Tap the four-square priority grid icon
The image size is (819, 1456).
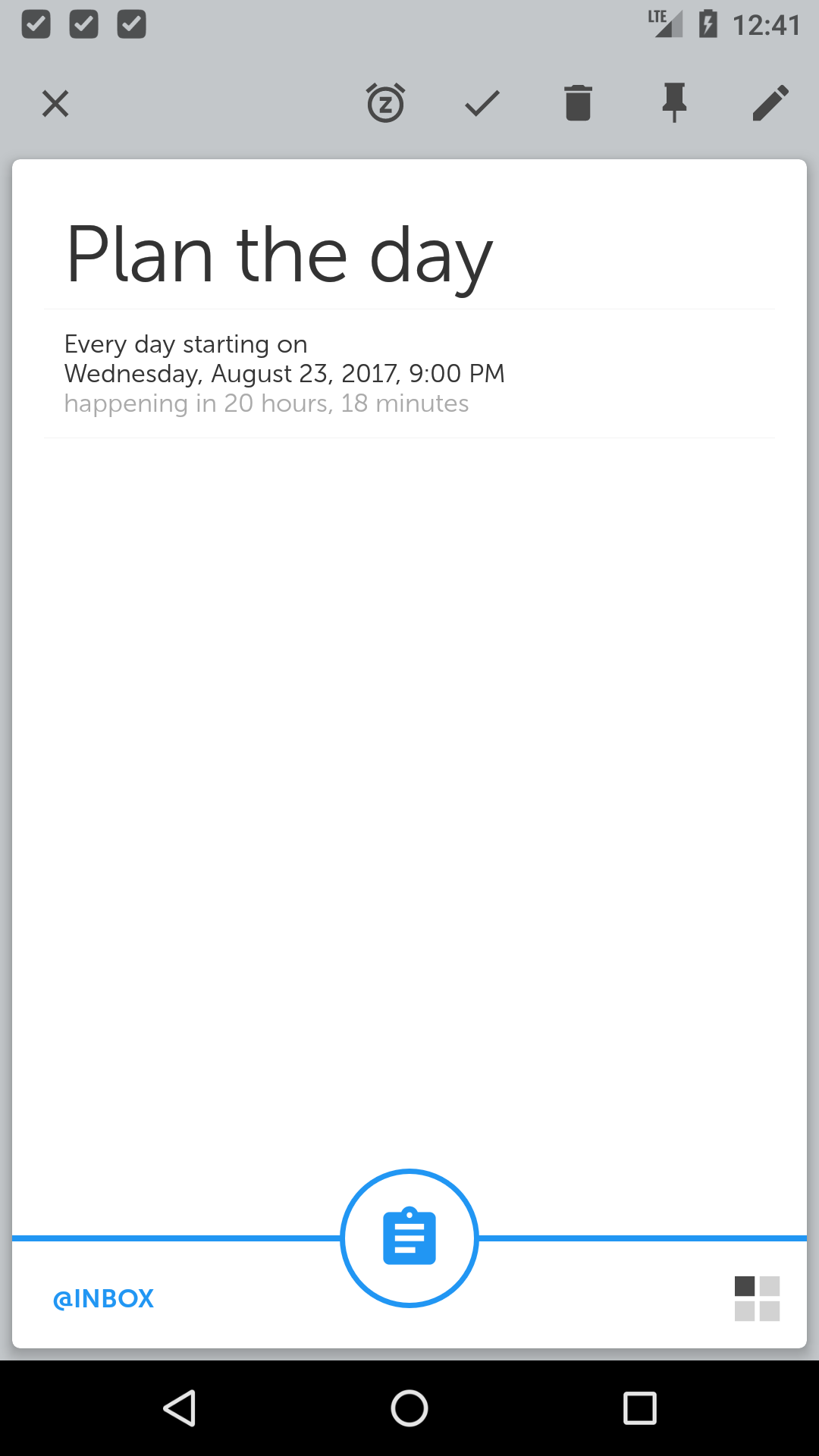coord(757,1298)
